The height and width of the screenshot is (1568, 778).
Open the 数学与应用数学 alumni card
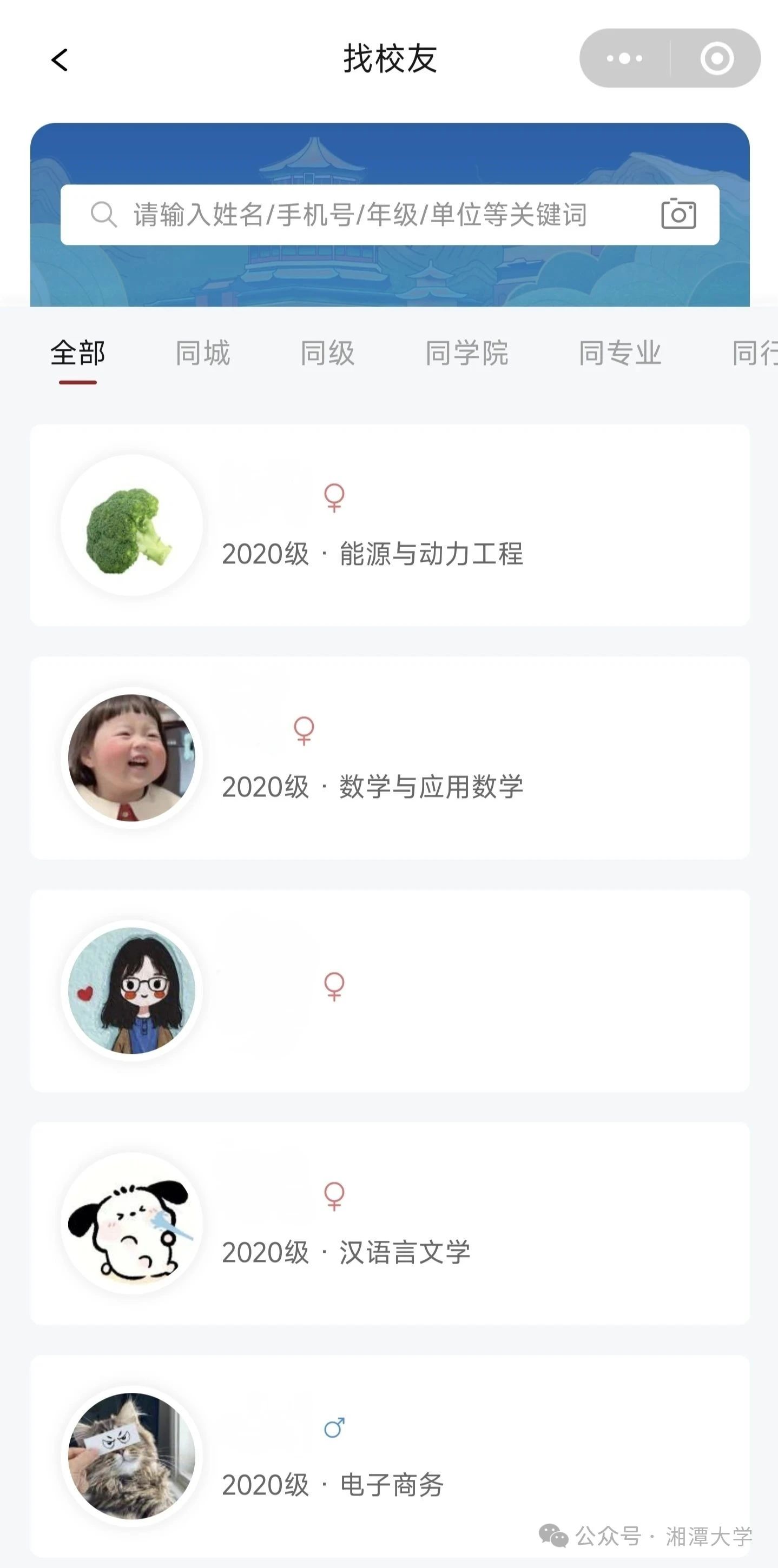390,758
